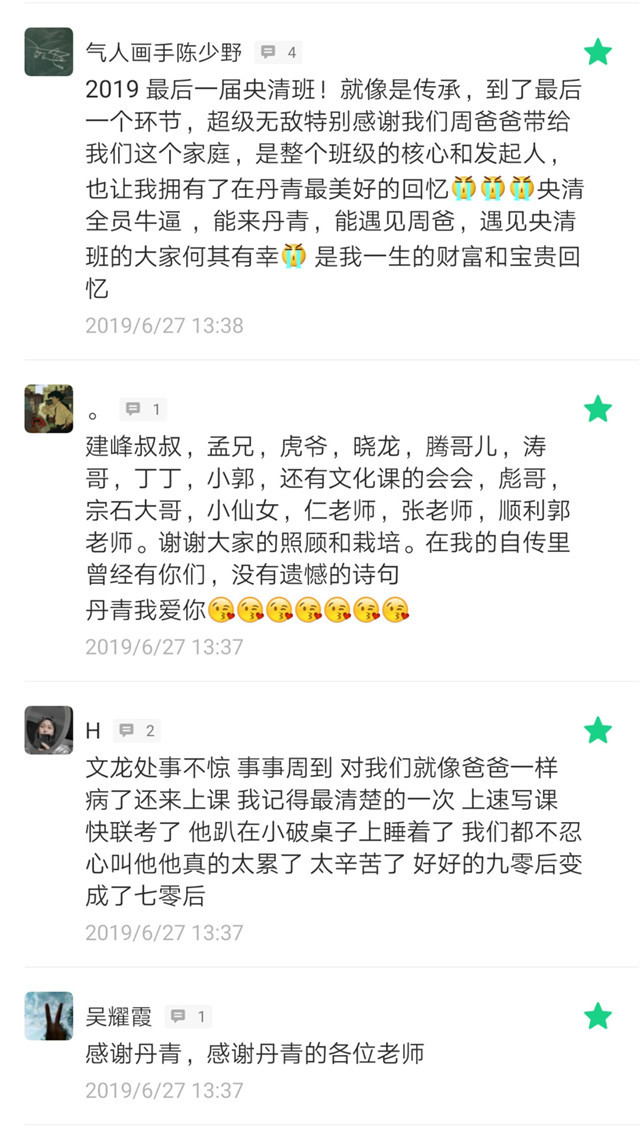
Task: Open 吴耀霞's avatar
Action: (x=49, y=1016)
